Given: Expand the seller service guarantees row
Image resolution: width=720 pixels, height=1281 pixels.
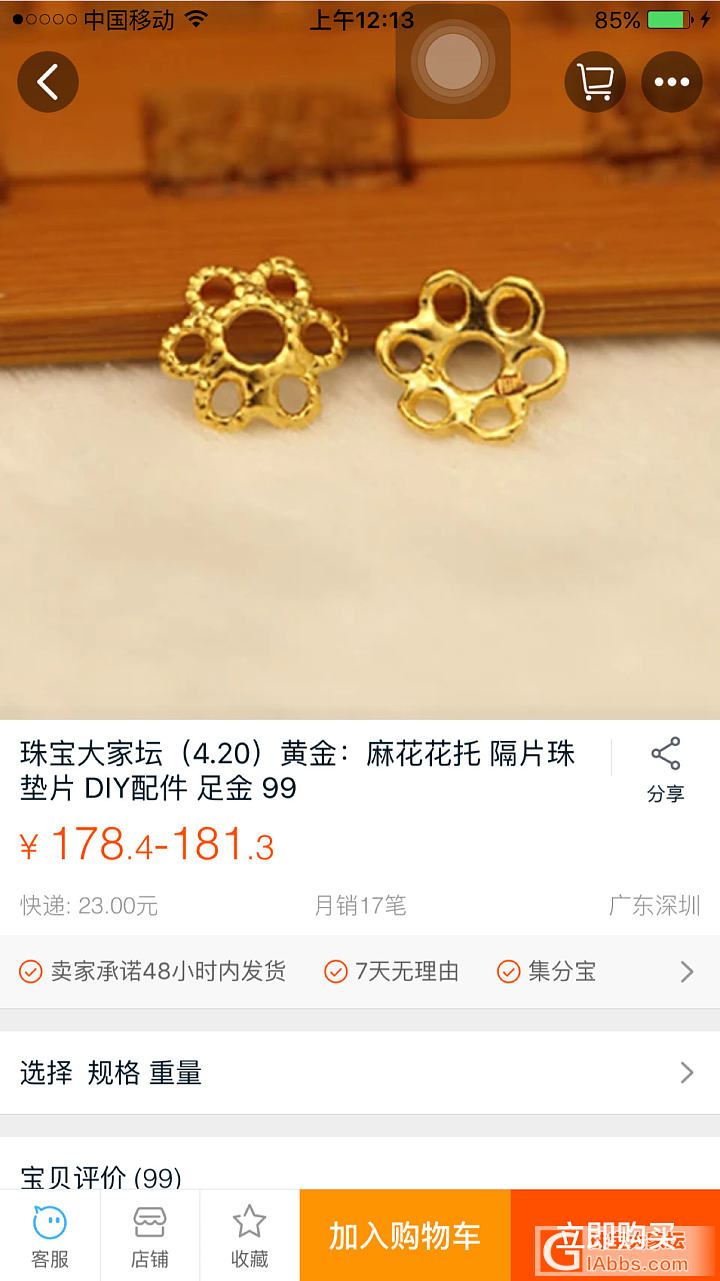Looking at the screenshot, I should coord(686,971).
